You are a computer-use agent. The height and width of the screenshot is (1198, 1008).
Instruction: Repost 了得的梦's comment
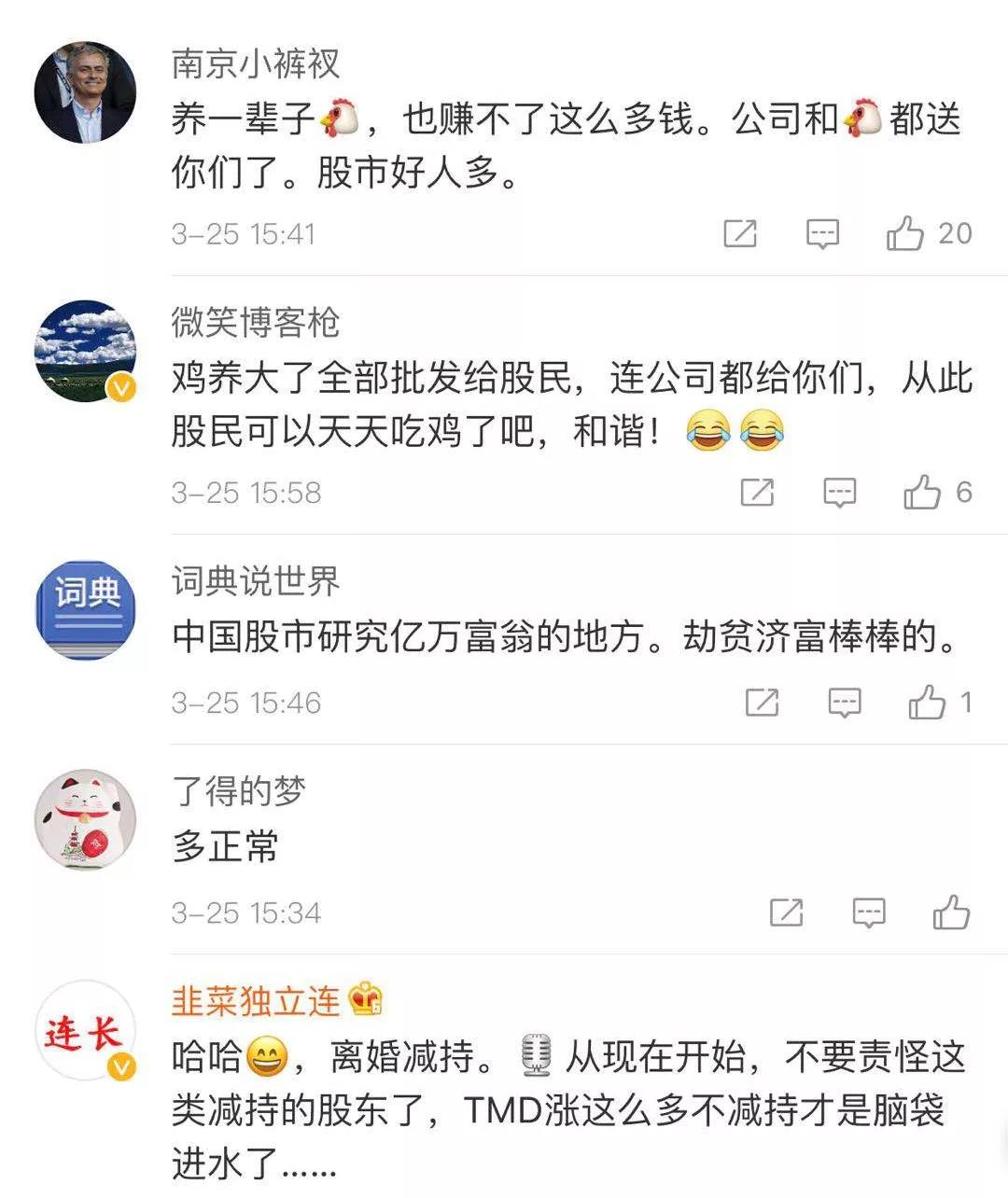tap(787, 912)
